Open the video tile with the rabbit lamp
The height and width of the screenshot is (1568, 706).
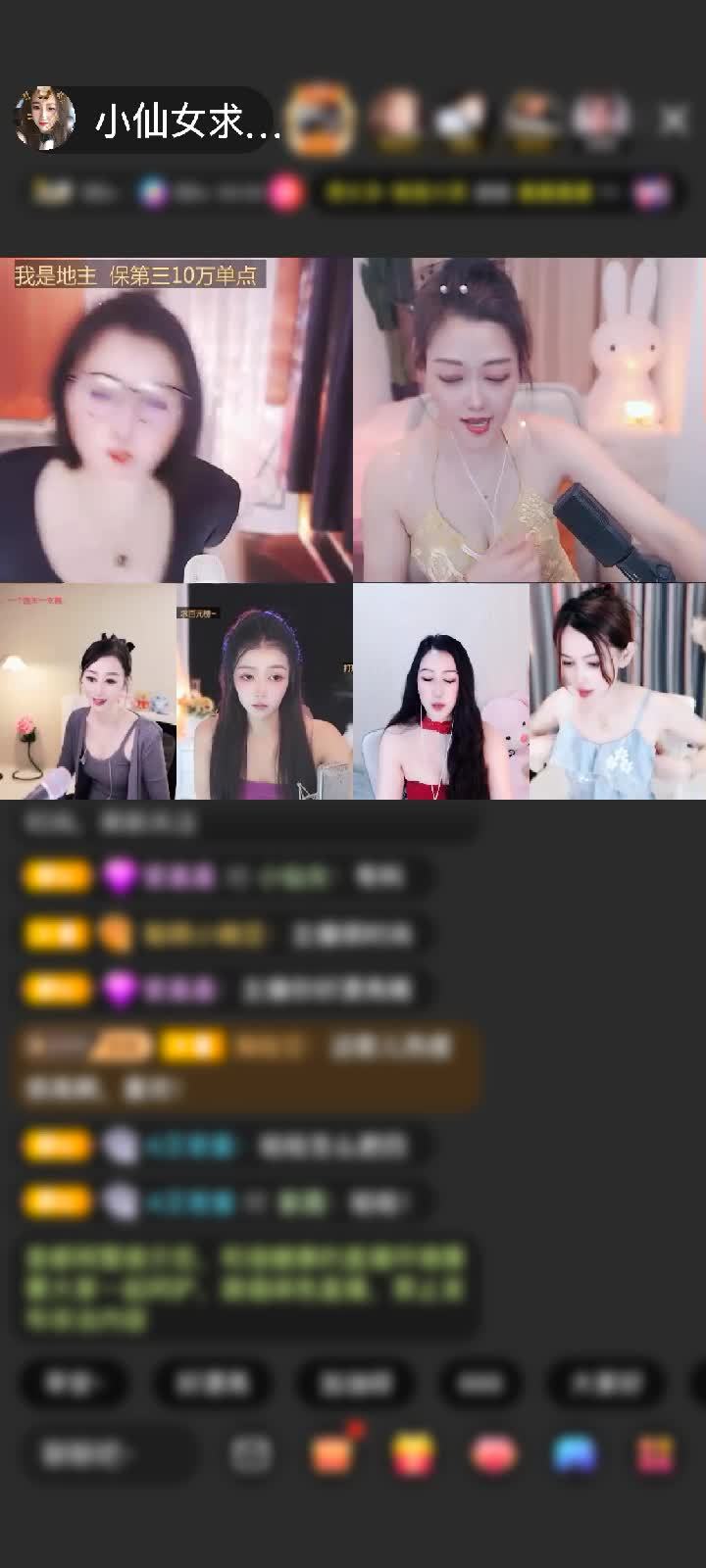pyautogui.click(x=529, y=421)
